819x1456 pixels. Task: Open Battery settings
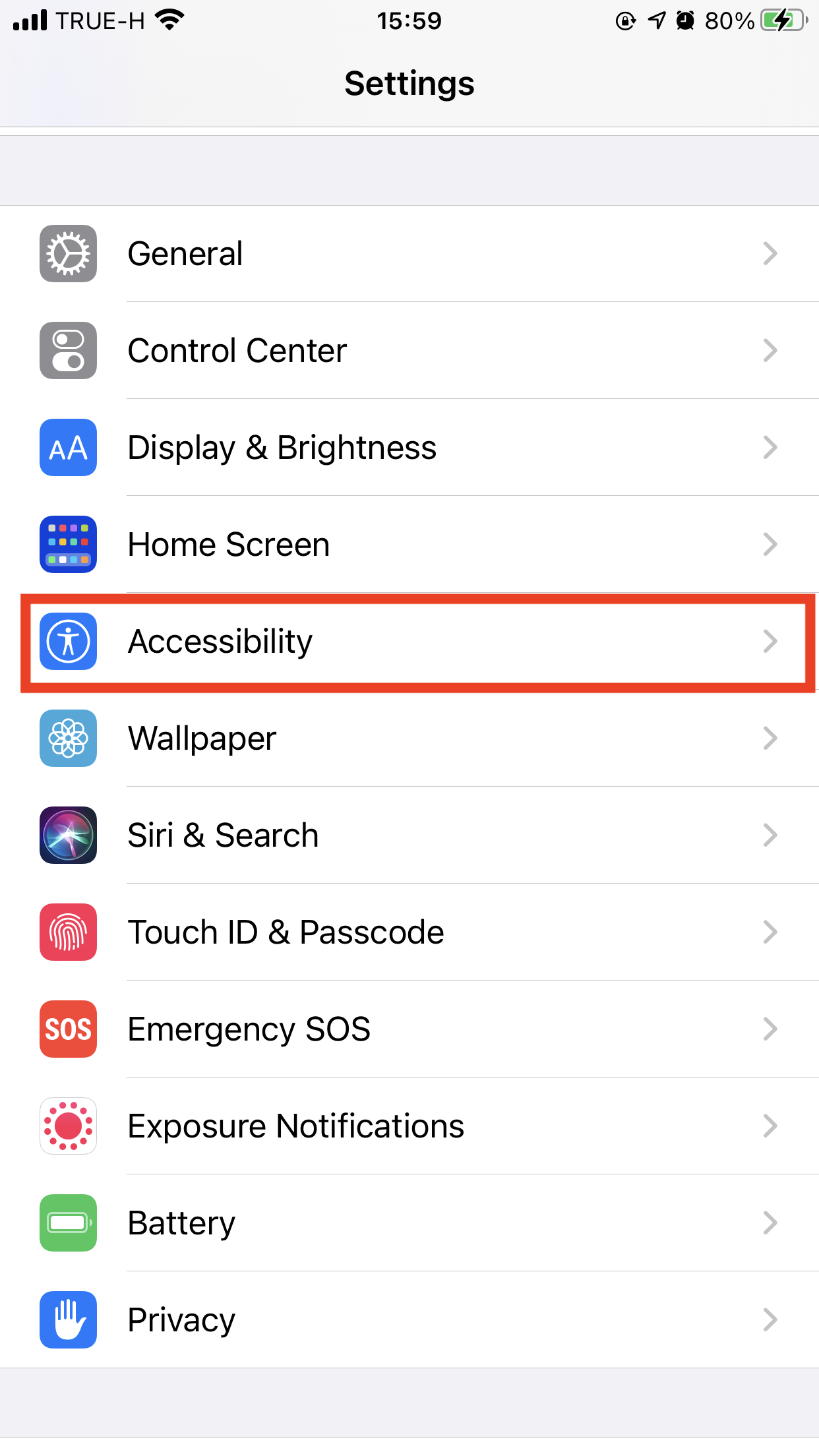coord(409,1223)
